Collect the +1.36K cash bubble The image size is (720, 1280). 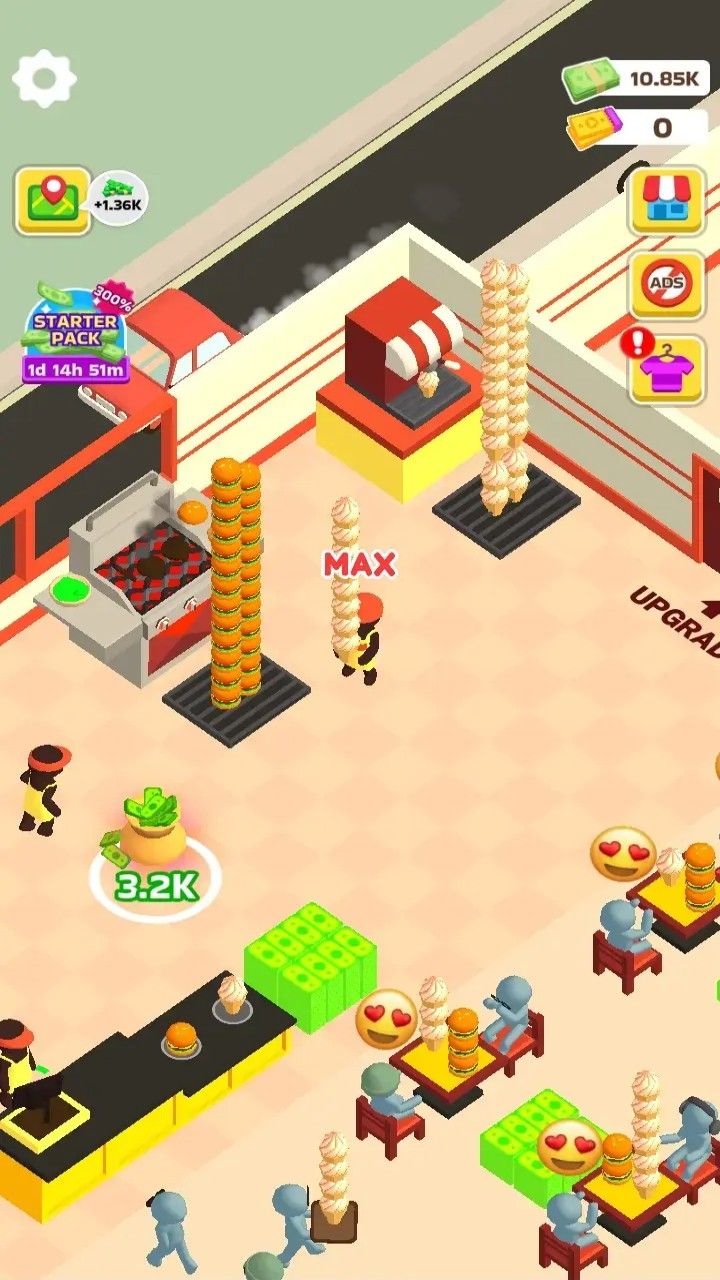[119, 198]
